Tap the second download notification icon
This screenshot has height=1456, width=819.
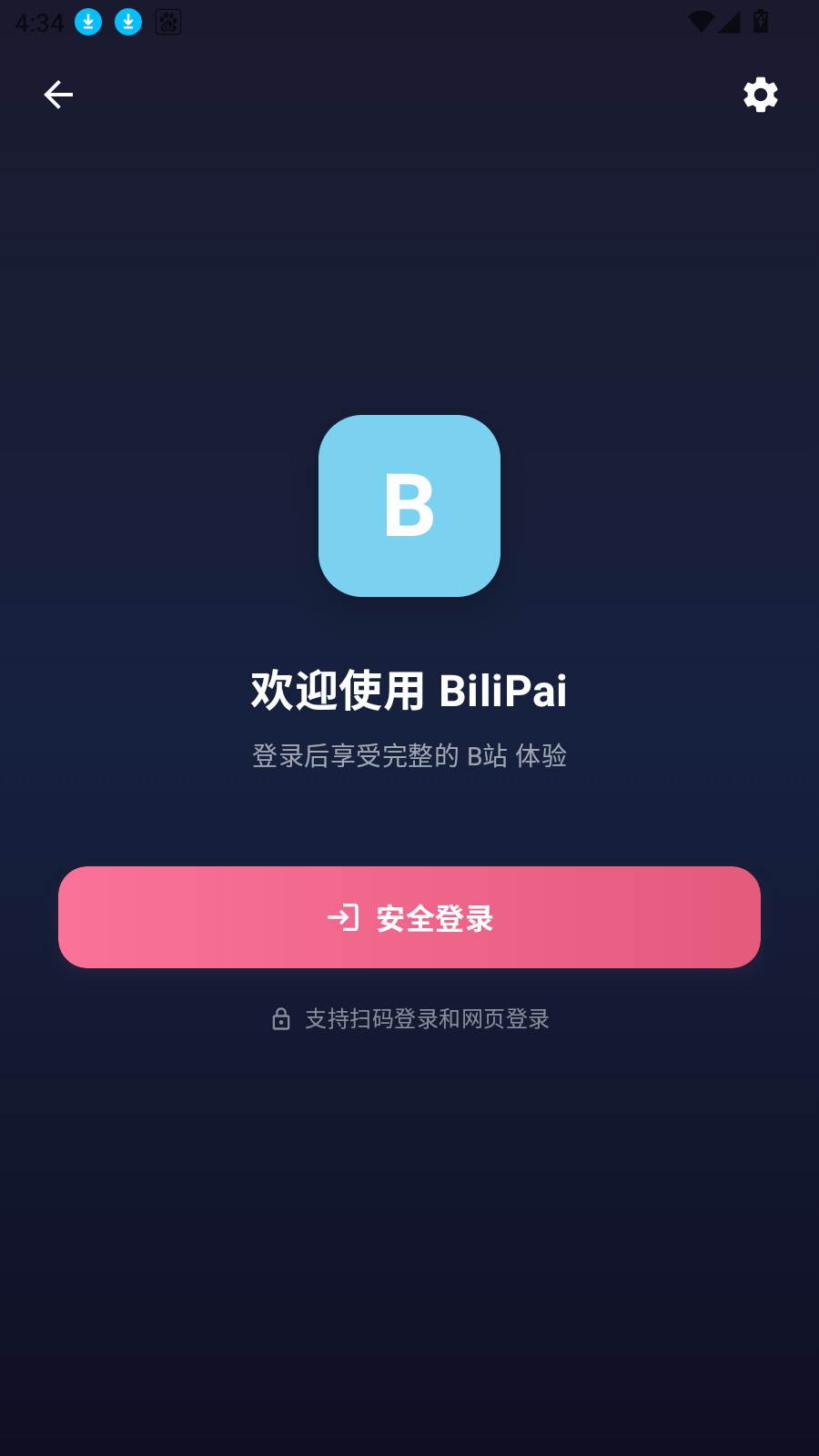(128, 22)
